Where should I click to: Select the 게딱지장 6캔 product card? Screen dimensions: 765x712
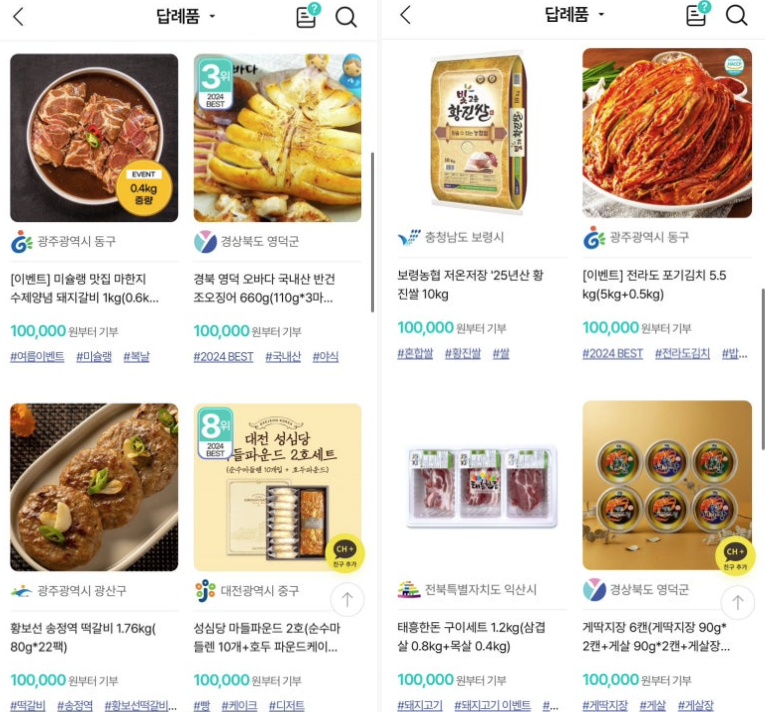[667, 487]
